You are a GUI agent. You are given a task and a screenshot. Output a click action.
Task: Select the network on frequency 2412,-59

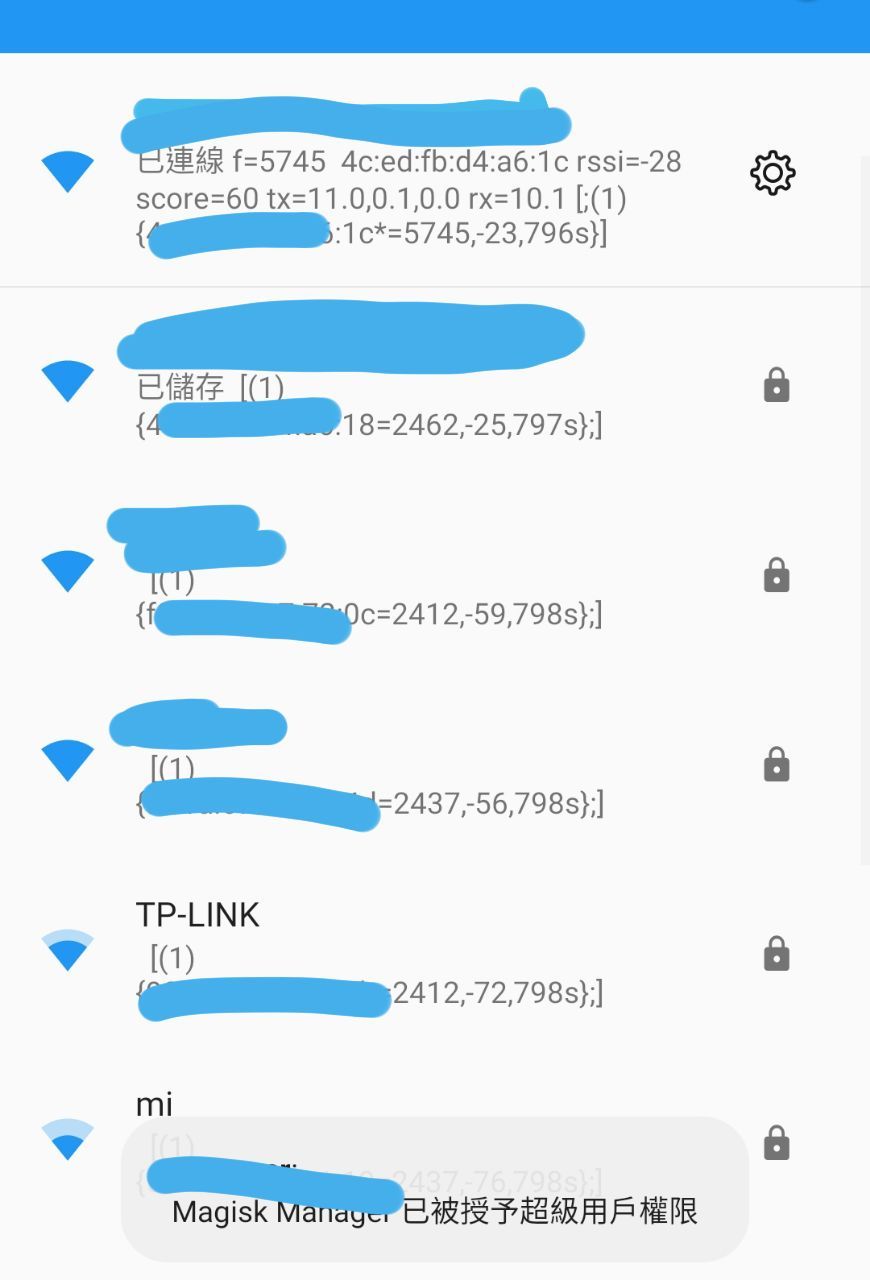[400, 576]
